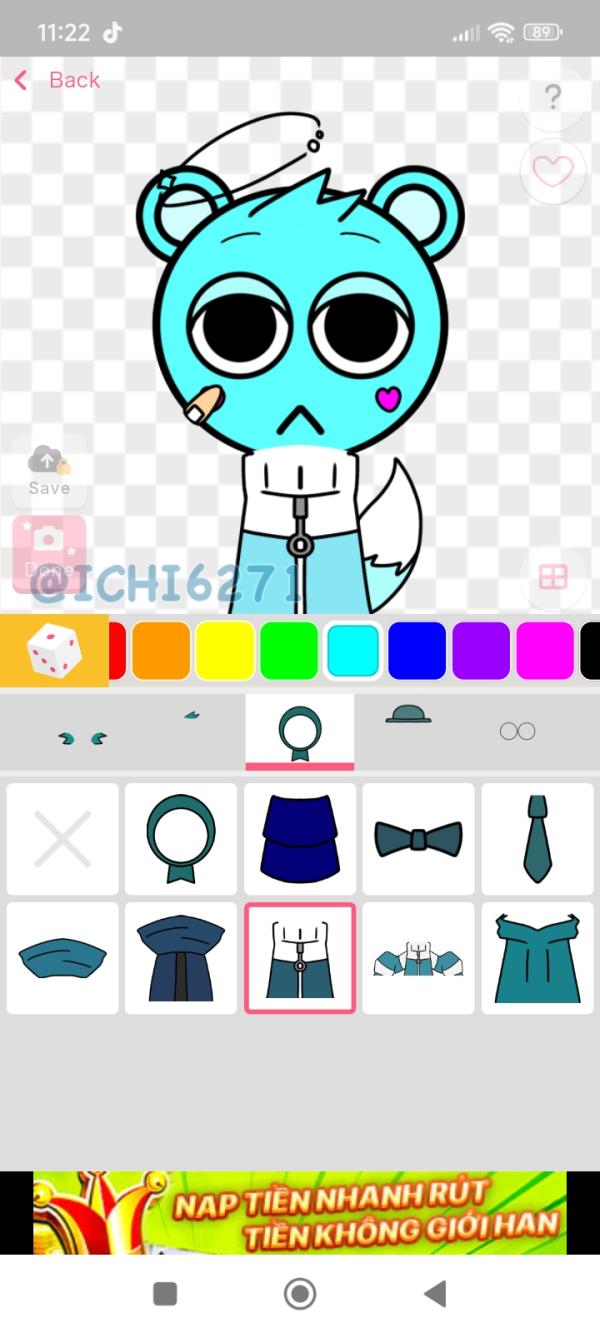The height and width of the screenshot is (1333, 600).
Task: Tap the system home button
Action: pos(300,1293)
